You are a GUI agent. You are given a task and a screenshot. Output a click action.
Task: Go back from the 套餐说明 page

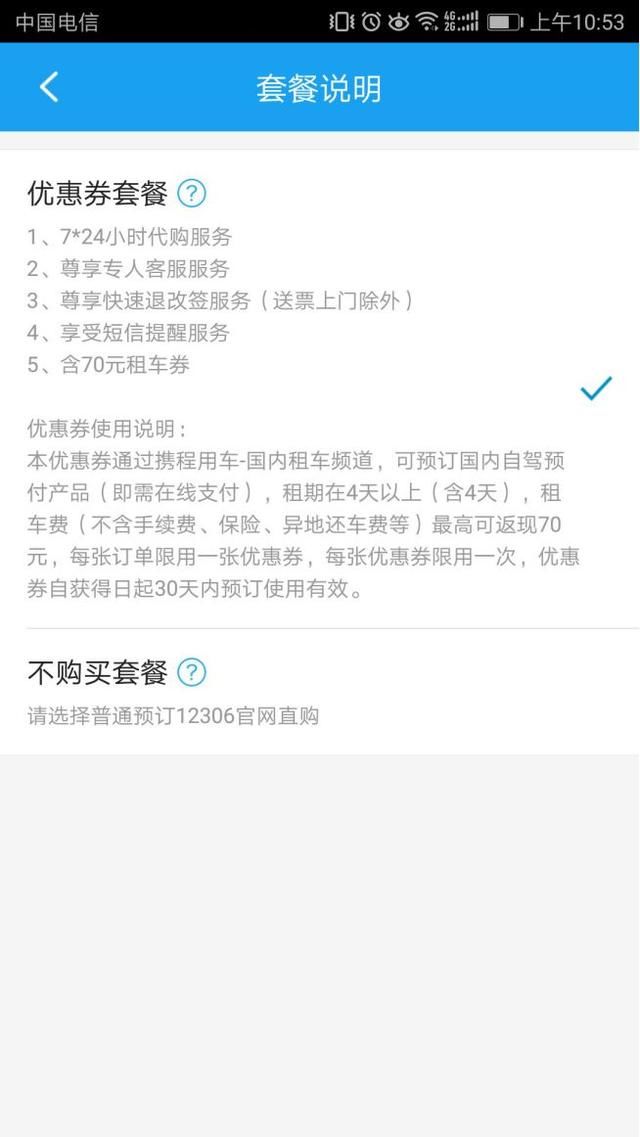[x=49, y=88]
